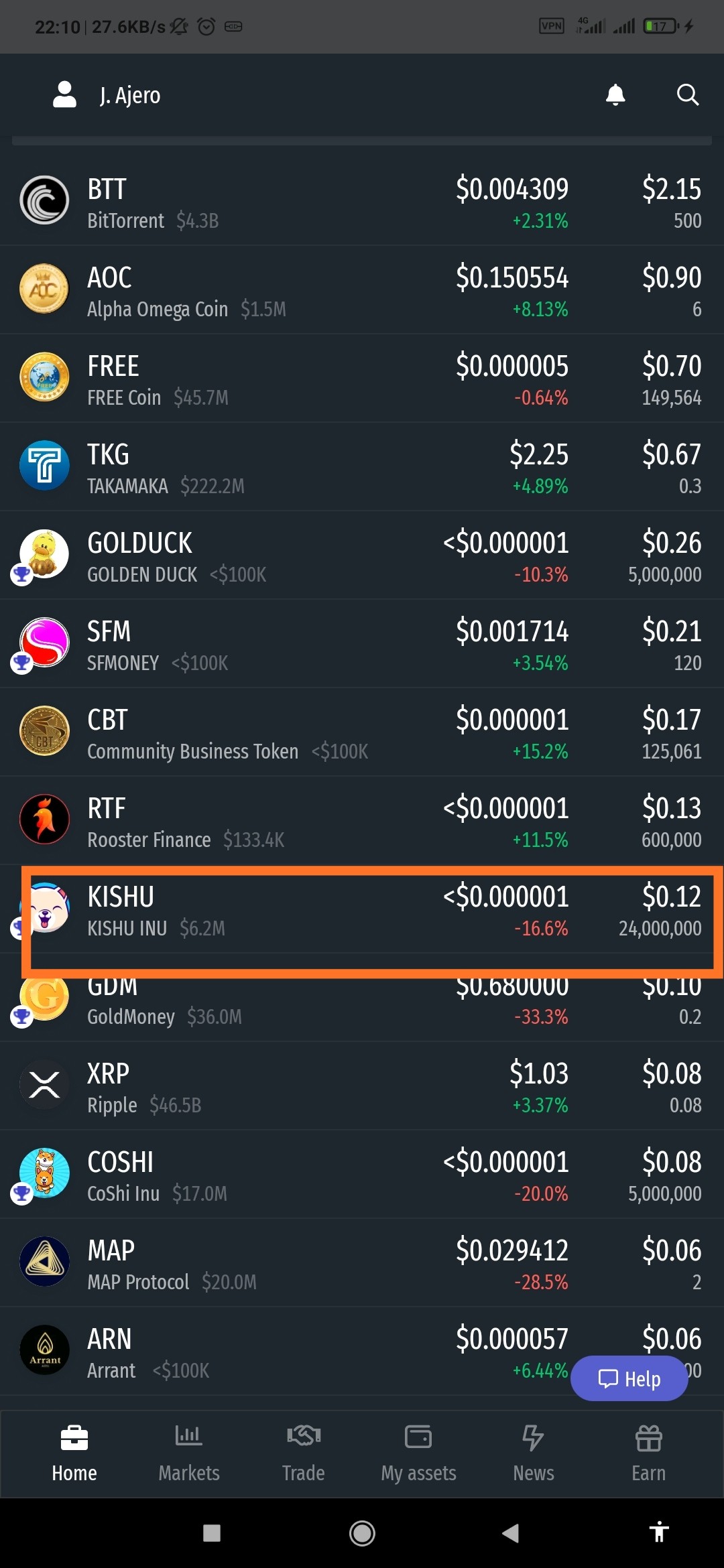
Task: Tap the search magnifier icon
Action: [687, 95]
